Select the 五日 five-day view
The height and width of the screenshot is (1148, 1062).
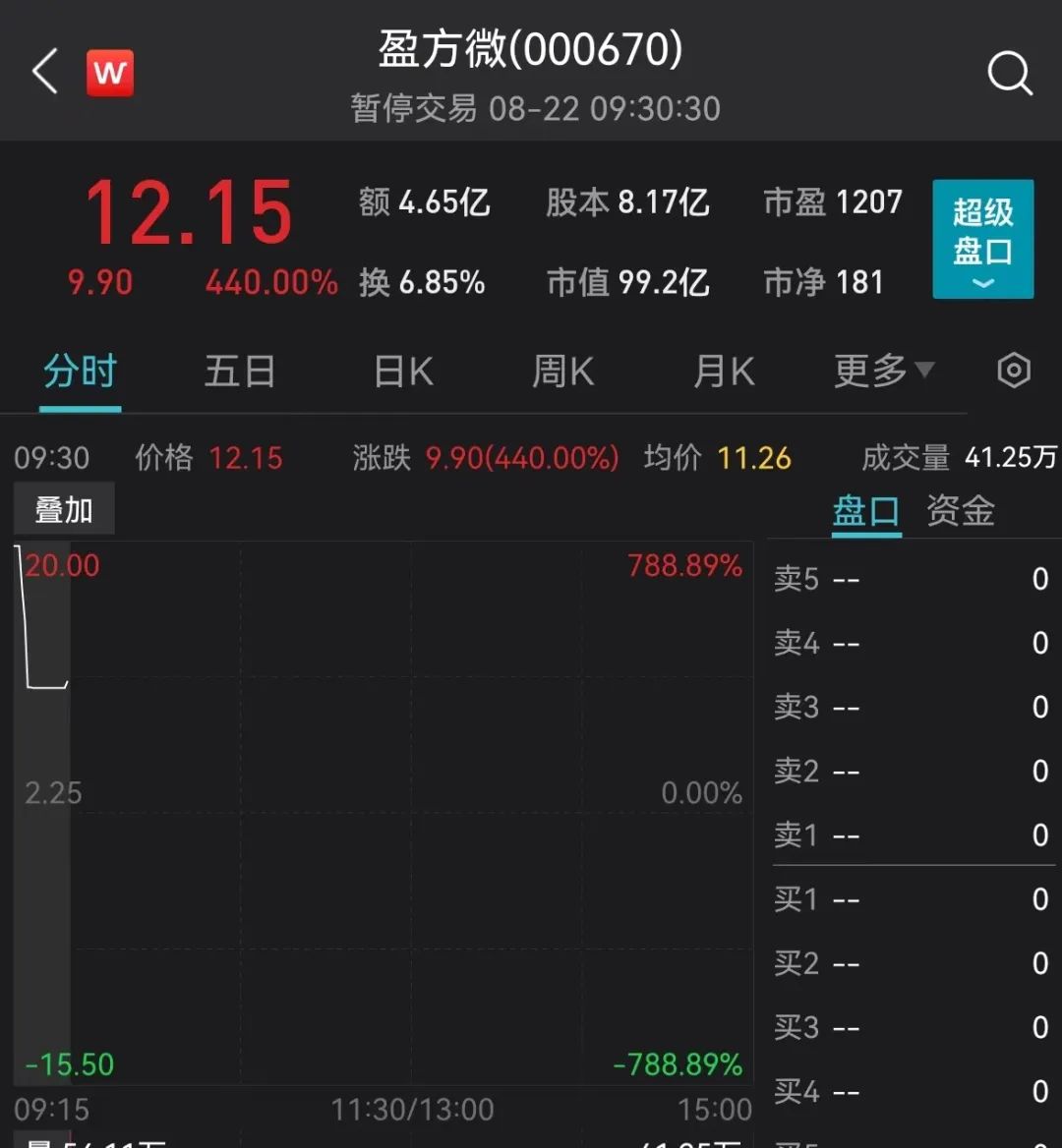pos(239,372)
